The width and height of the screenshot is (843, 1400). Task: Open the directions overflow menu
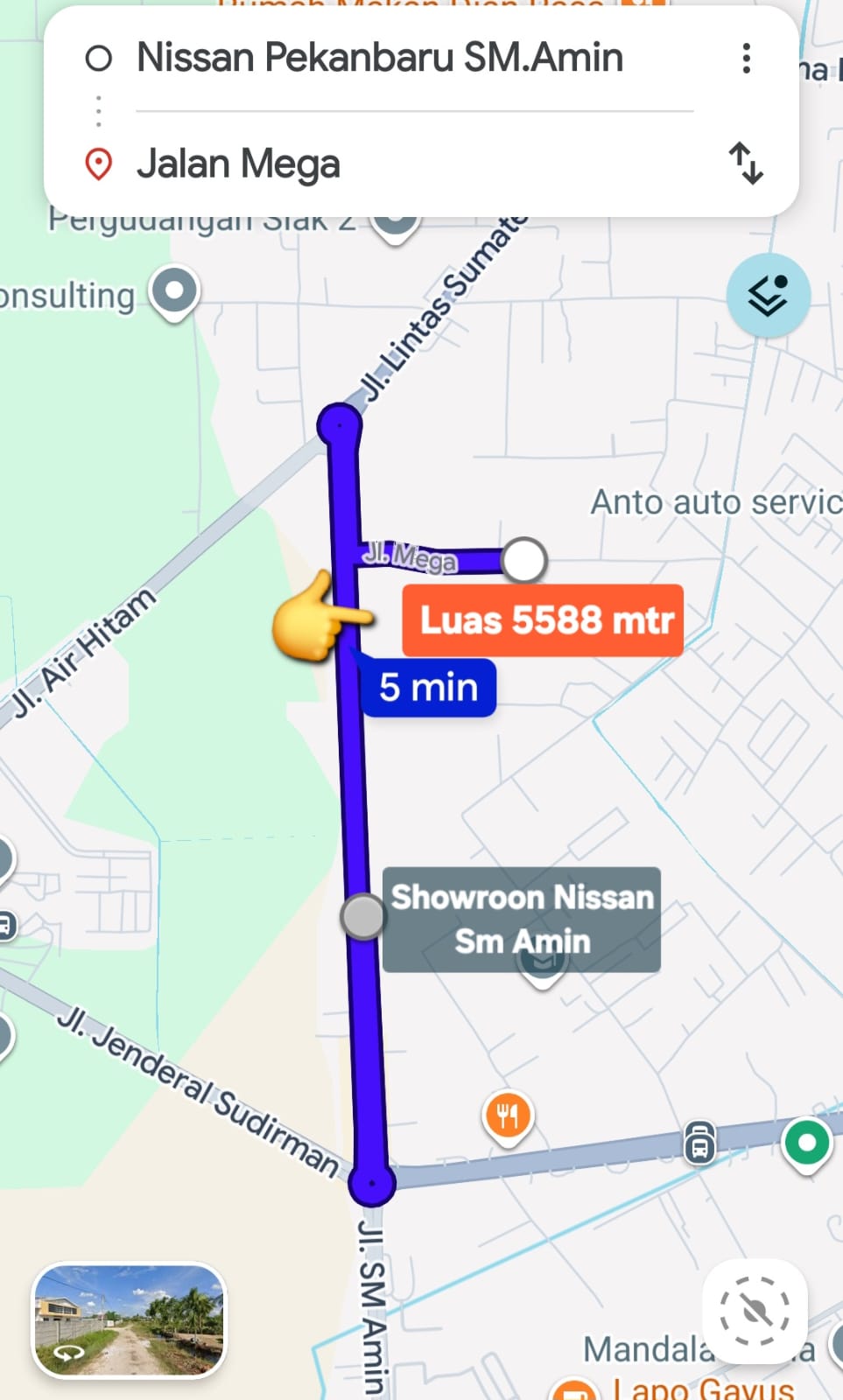coord(746,59)
